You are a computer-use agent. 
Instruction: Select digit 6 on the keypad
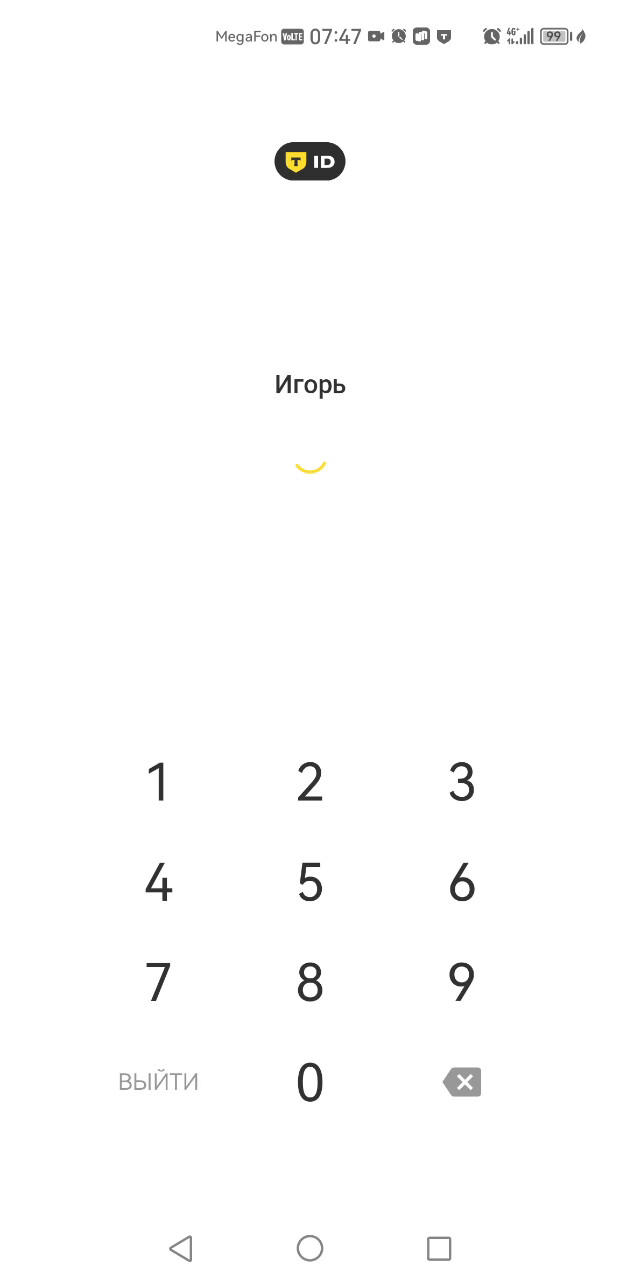461,882
